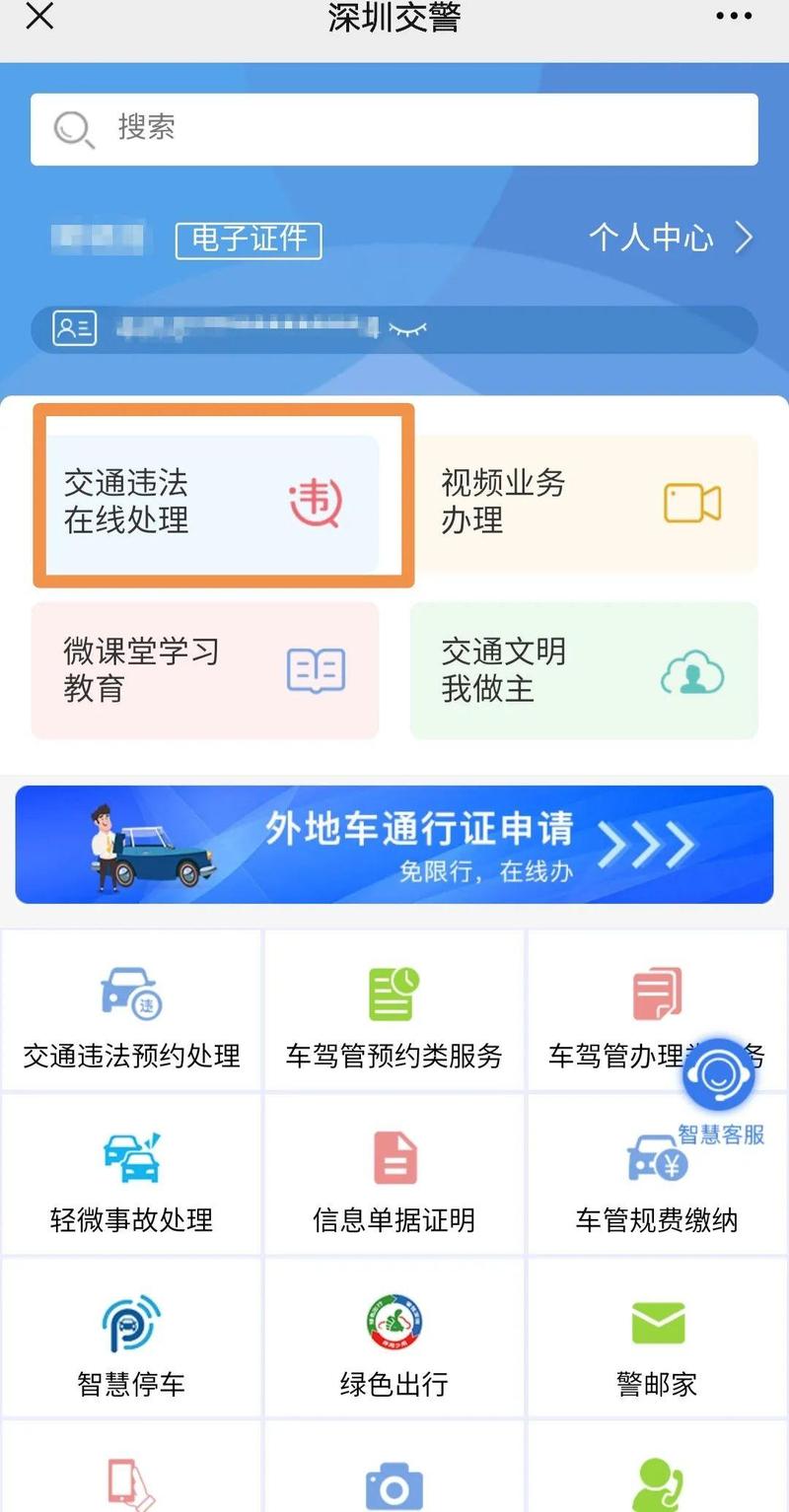
Task: Go to 个人中心
Action: [670, 238]
